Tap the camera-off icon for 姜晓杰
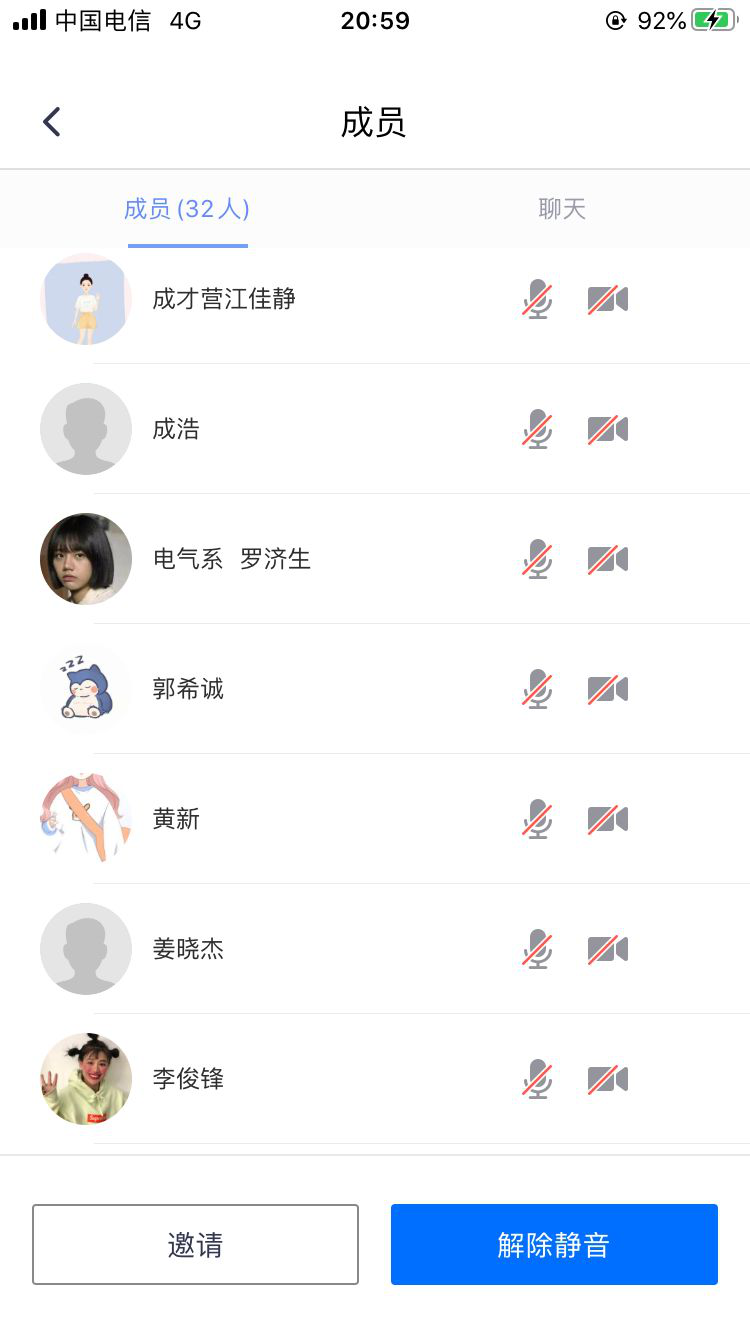The height and width of the screenshot is (1334, 750). (607, 949)
